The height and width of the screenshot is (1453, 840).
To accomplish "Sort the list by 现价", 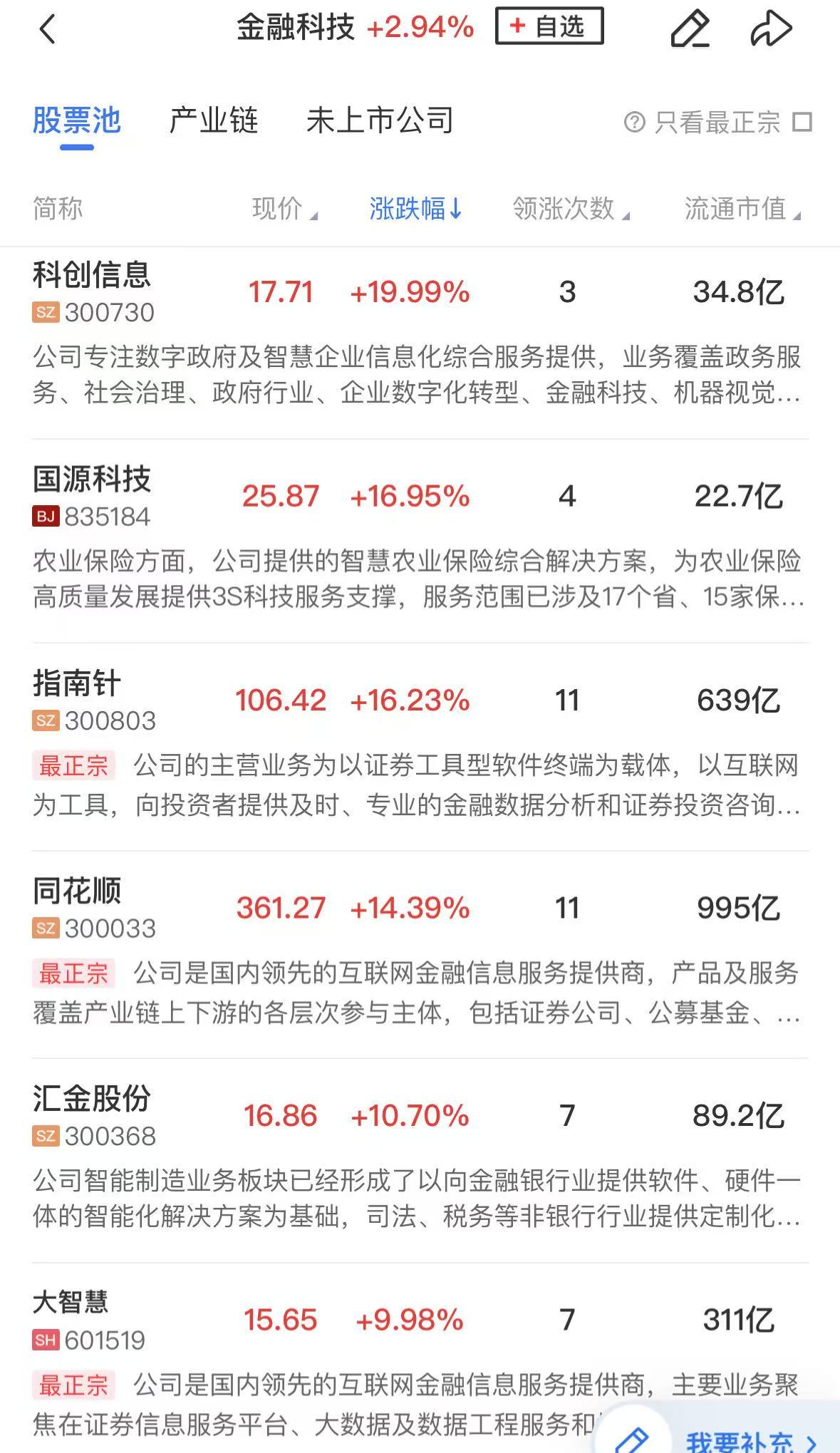I will click(284, 209).
